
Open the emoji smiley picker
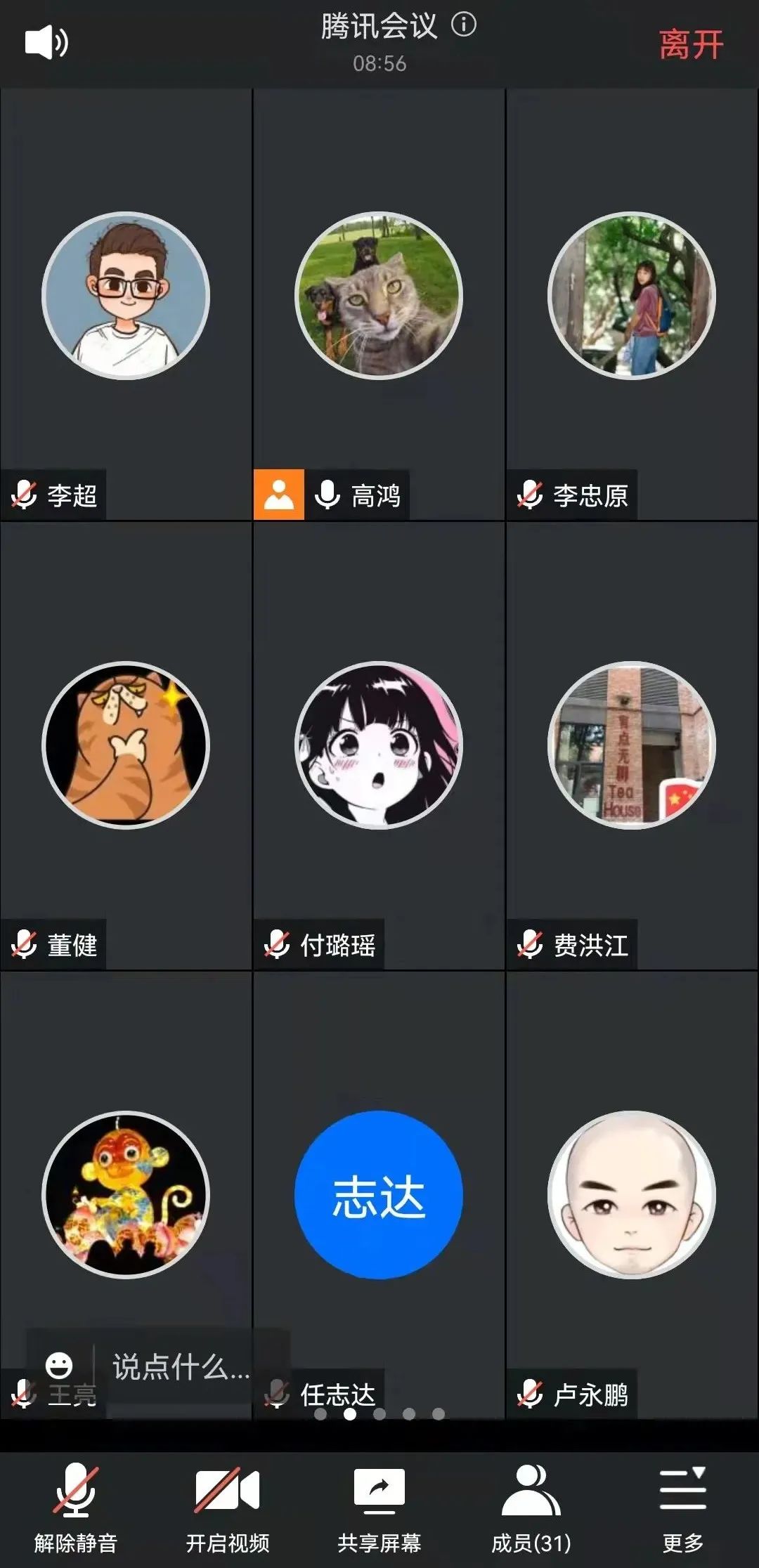coord(59,1365)
